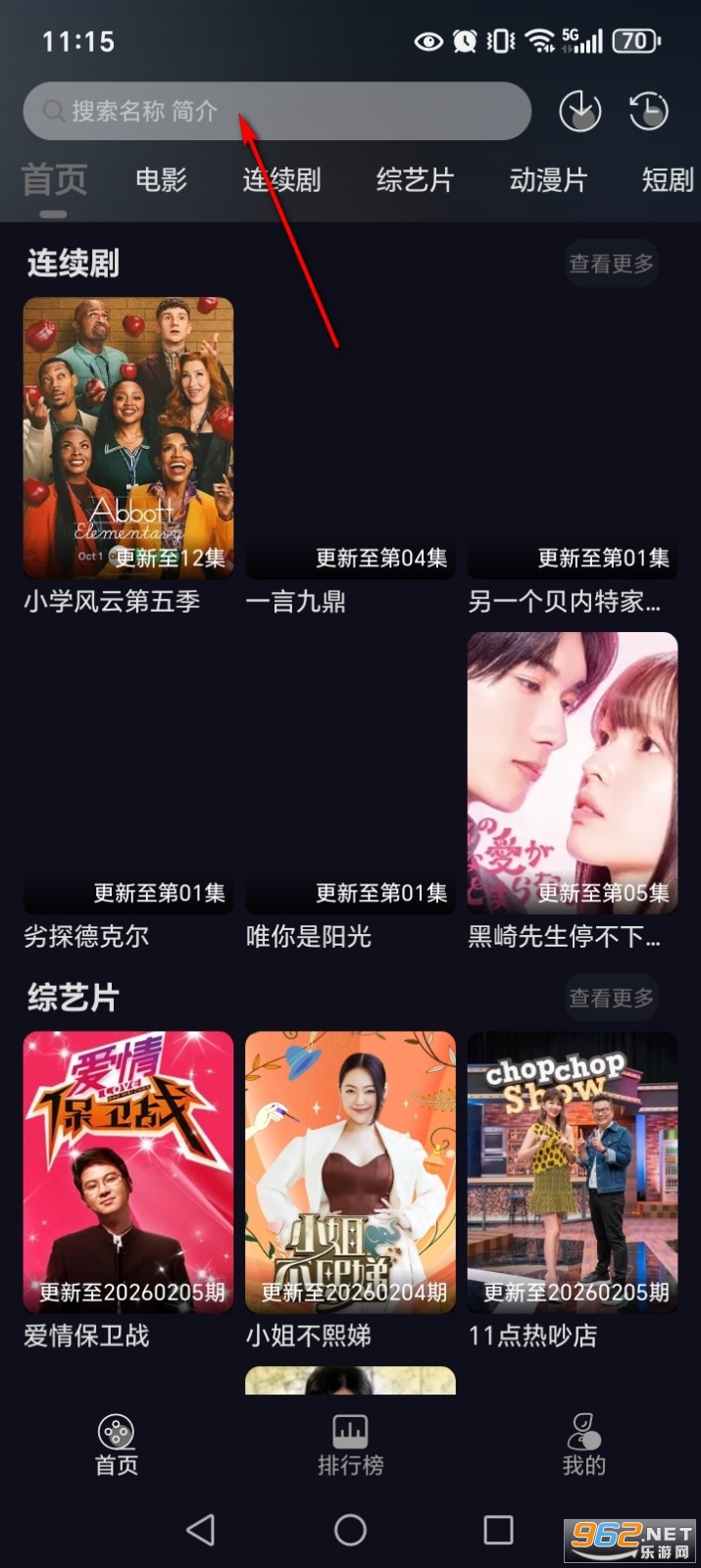Open the 黑崎先生停不下… drama card
Viewport: 701px width, 1568px height.
[x=573, y=772]
